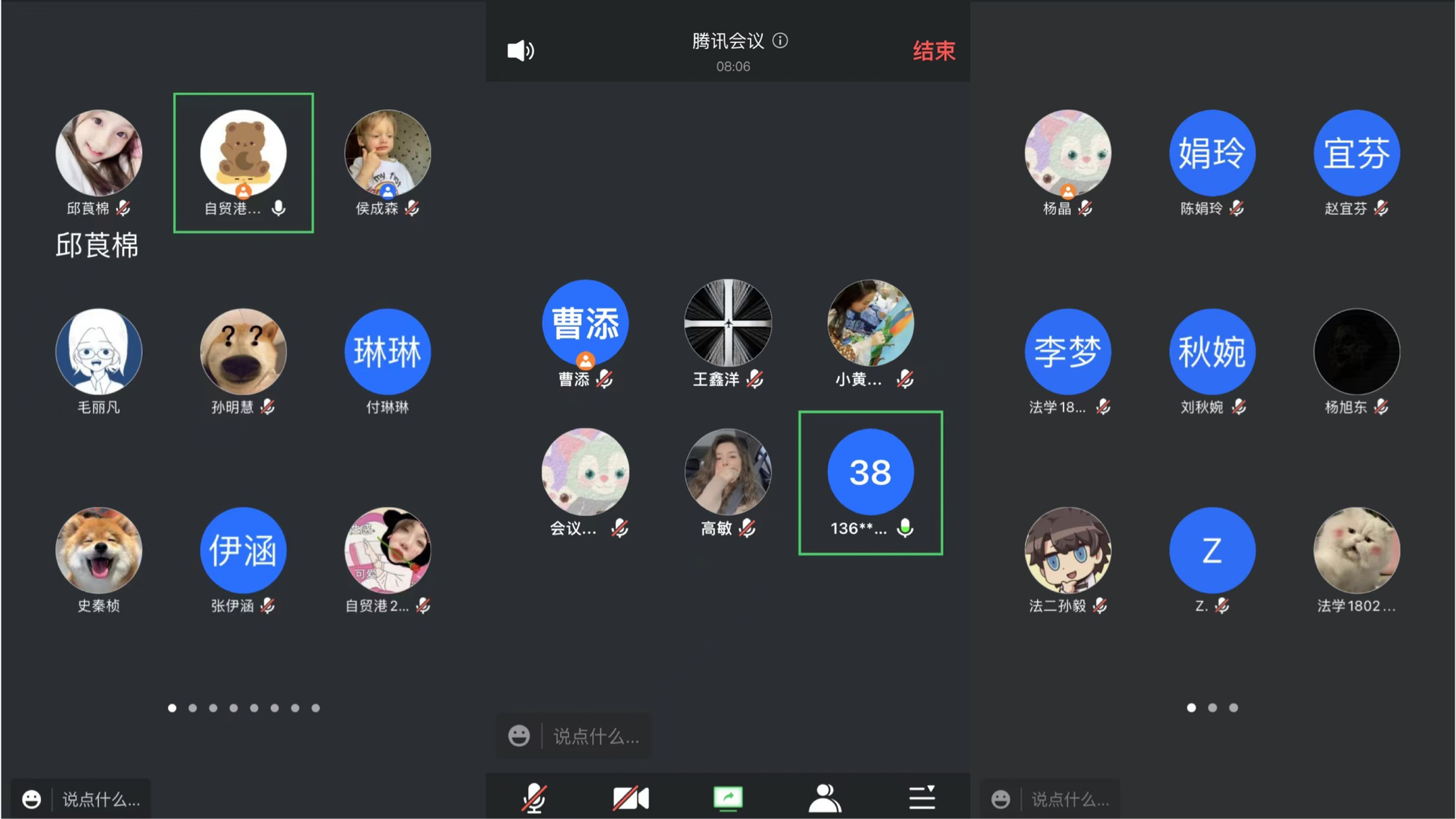Open the more options menu in the toolbar
1456x819 pixels.
921,798
